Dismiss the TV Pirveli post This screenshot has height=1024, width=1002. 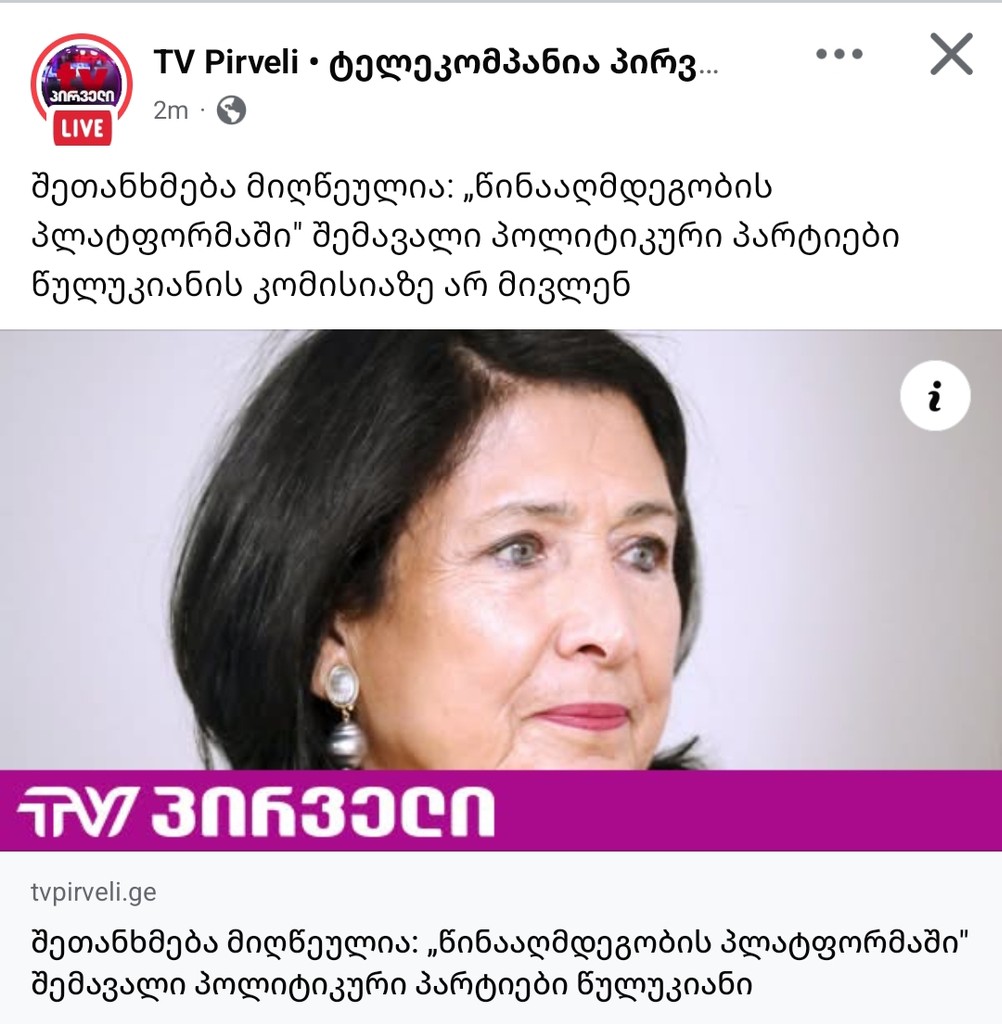[x=950, y=54]
